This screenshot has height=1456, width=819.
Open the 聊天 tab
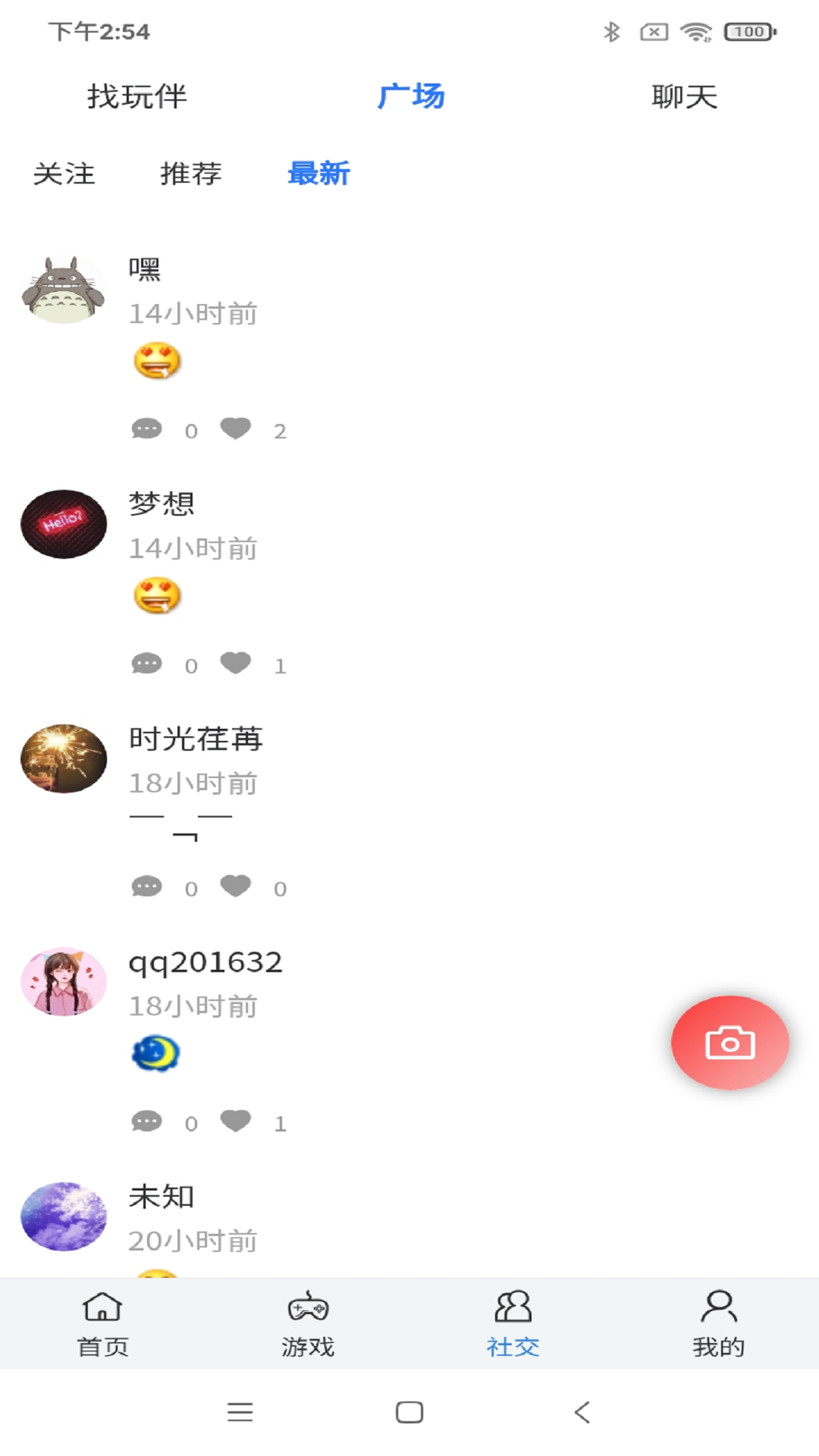click(x=684, y=96)
